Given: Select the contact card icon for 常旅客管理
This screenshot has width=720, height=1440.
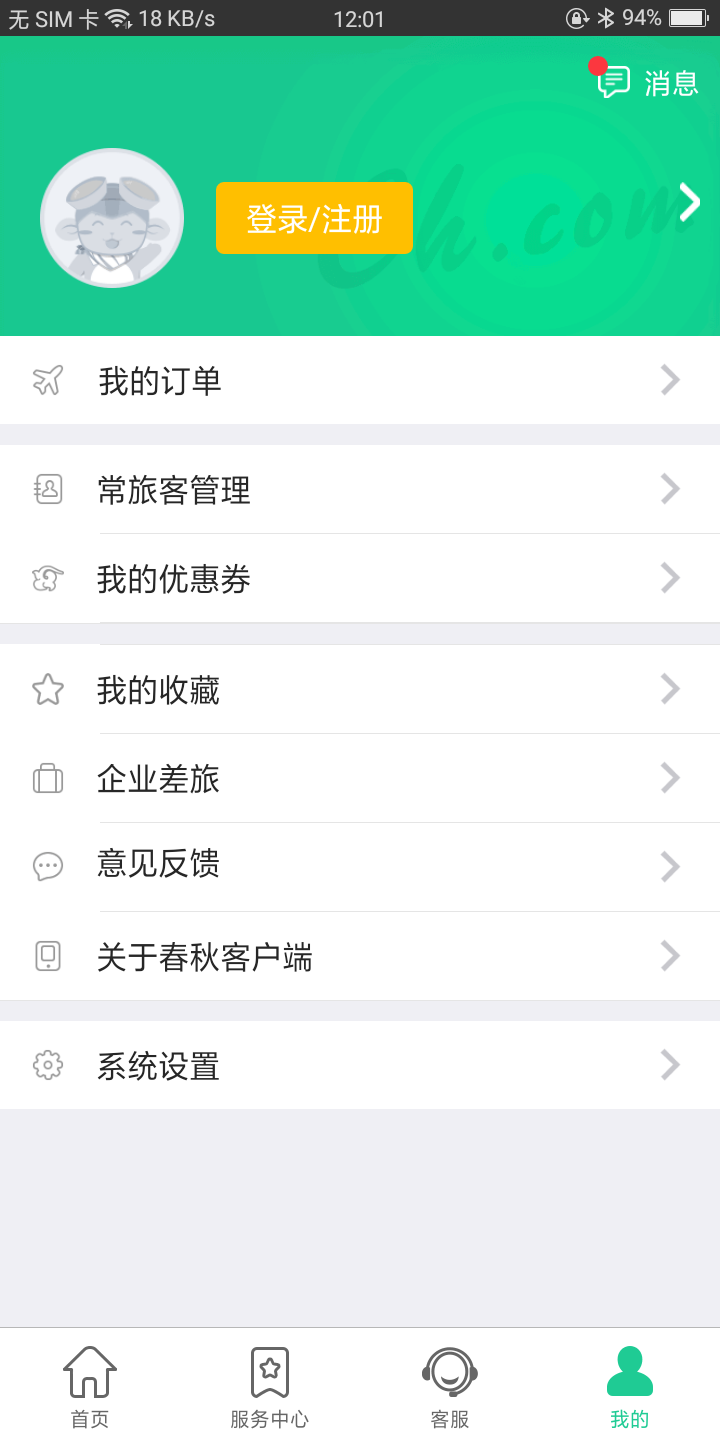Looking at the screenshot, I should (48, 489).
